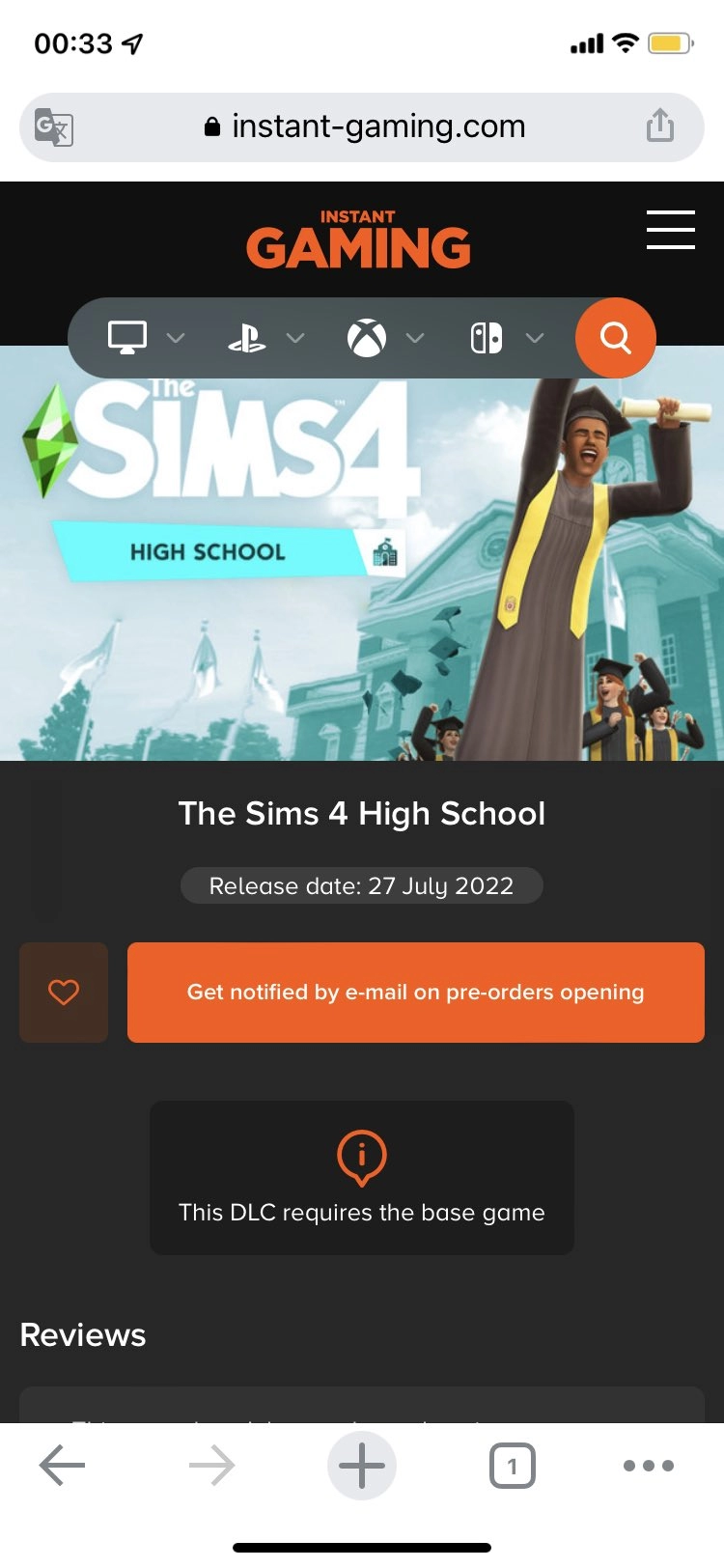Expand the PC platform dropdown
724x1568 pixels.
tap(146, 338)
